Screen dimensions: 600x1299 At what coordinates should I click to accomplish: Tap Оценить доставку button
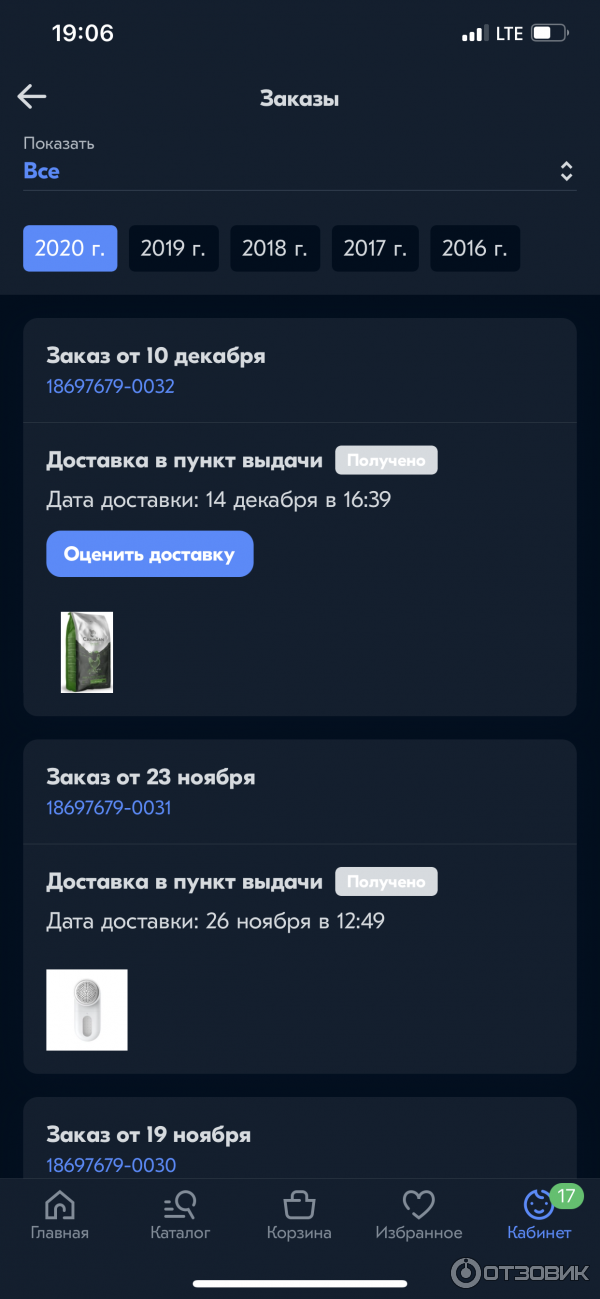click(x=149, y=554)
